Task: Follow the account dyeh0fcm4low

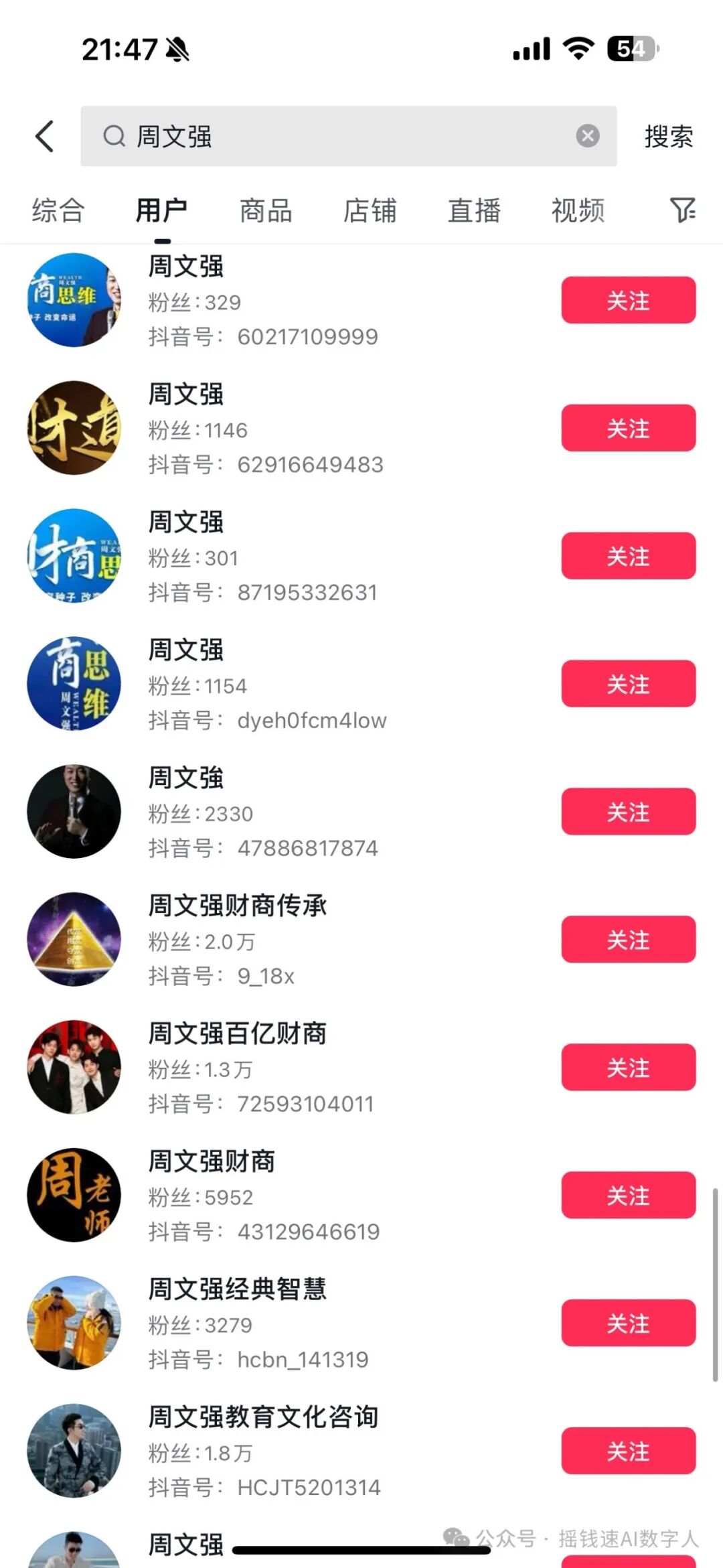Action: tap(628, 685)
